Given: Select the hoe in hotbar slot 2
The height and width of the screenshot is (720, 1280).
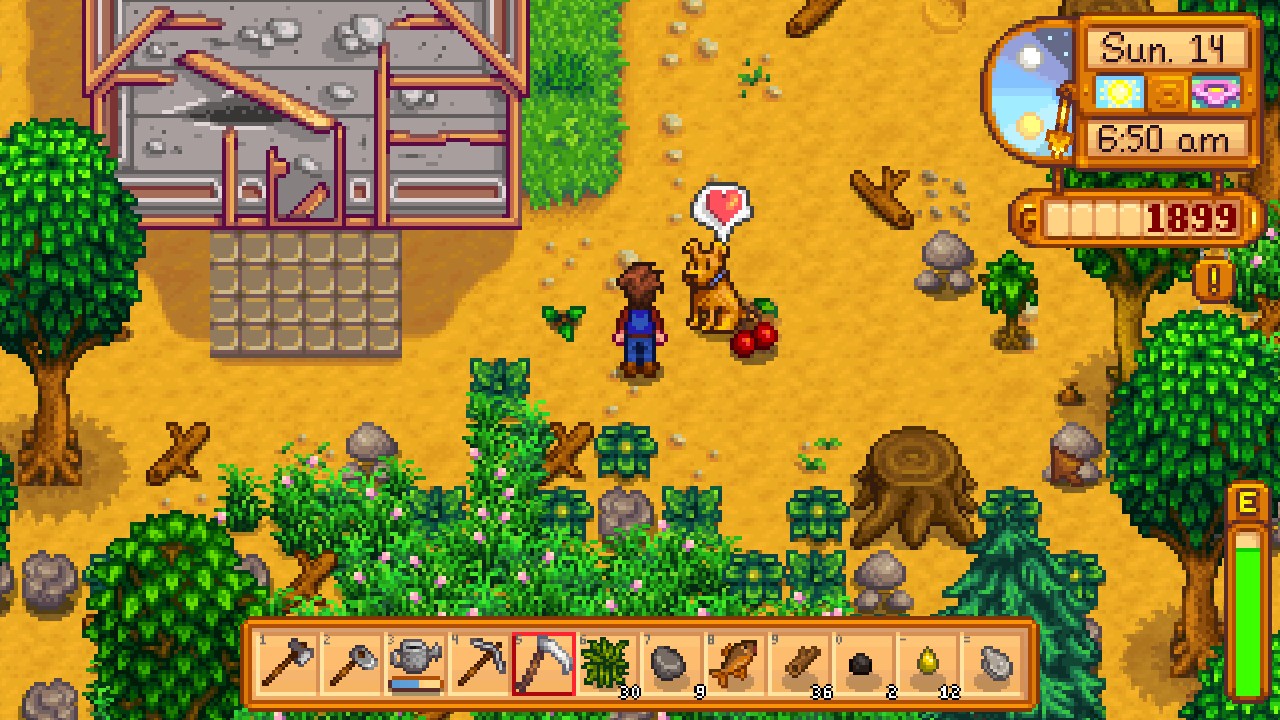Looking at the screenshot, I should (x=352, y=663).
